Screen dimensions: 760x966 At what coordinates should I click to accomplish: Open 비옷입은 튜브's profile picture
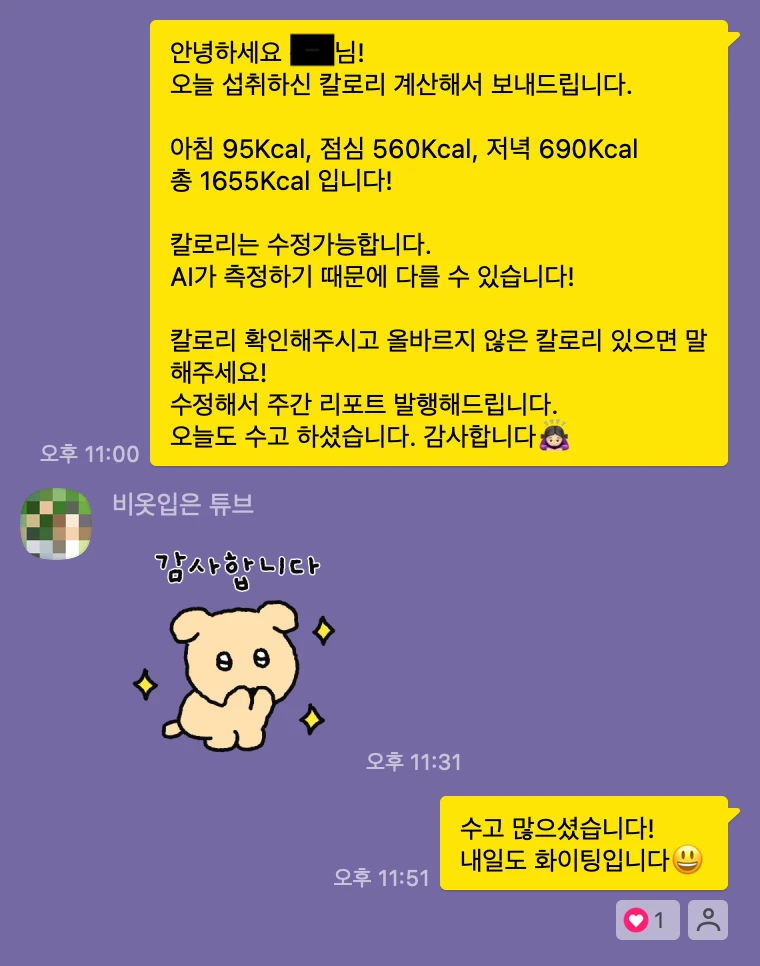click(x=56, y=523)
